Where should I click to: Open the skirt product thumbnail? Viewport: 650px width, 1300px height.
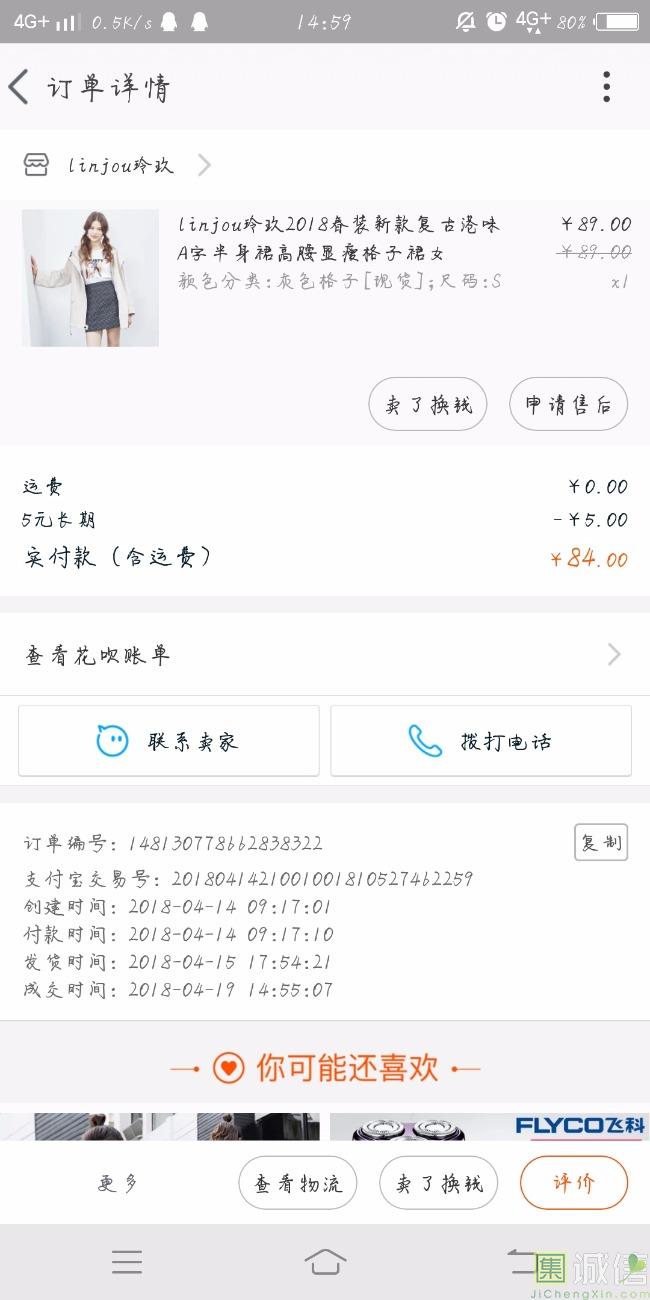pos(90,278)
